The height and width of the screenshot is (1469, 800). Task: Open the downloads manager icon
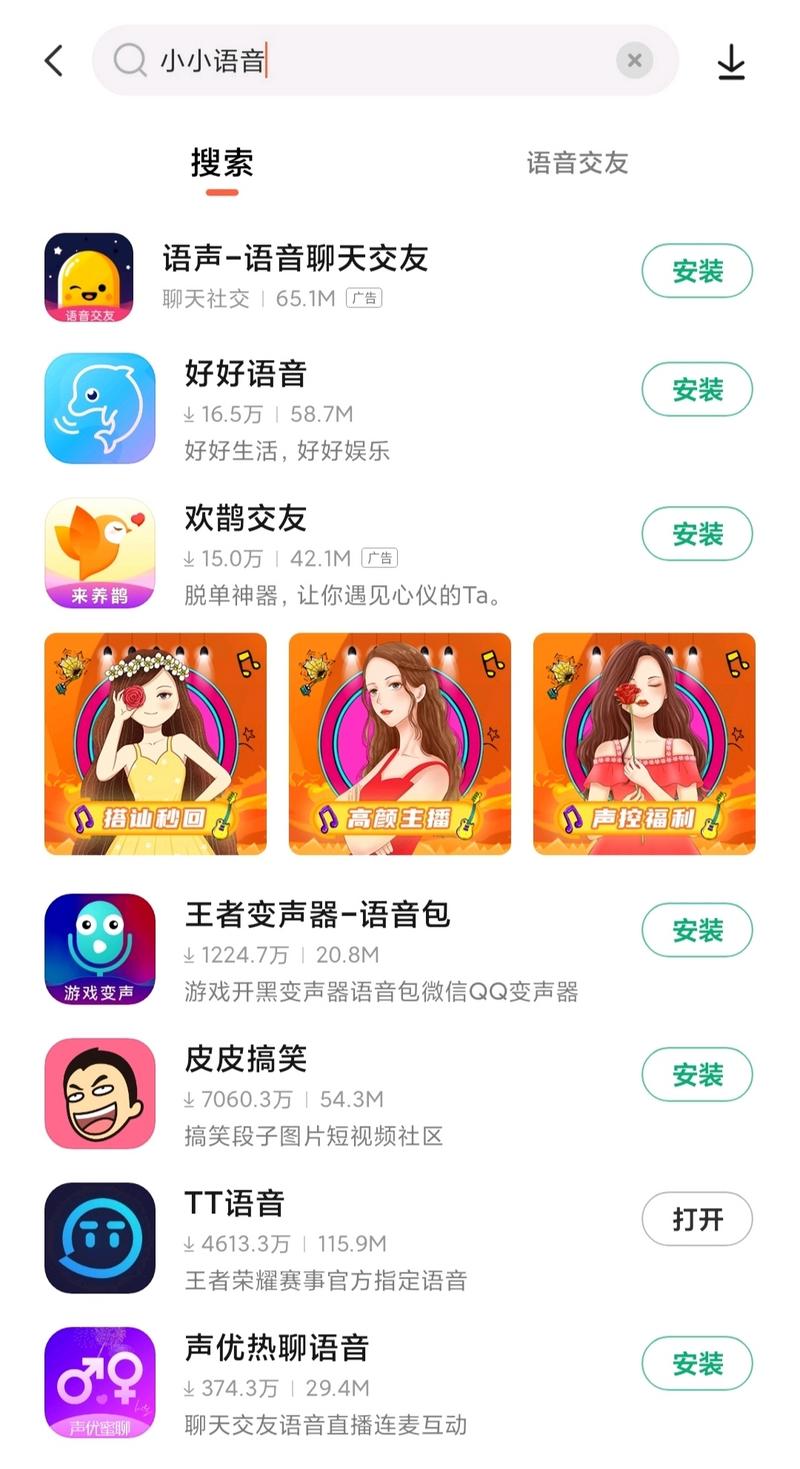731,62
